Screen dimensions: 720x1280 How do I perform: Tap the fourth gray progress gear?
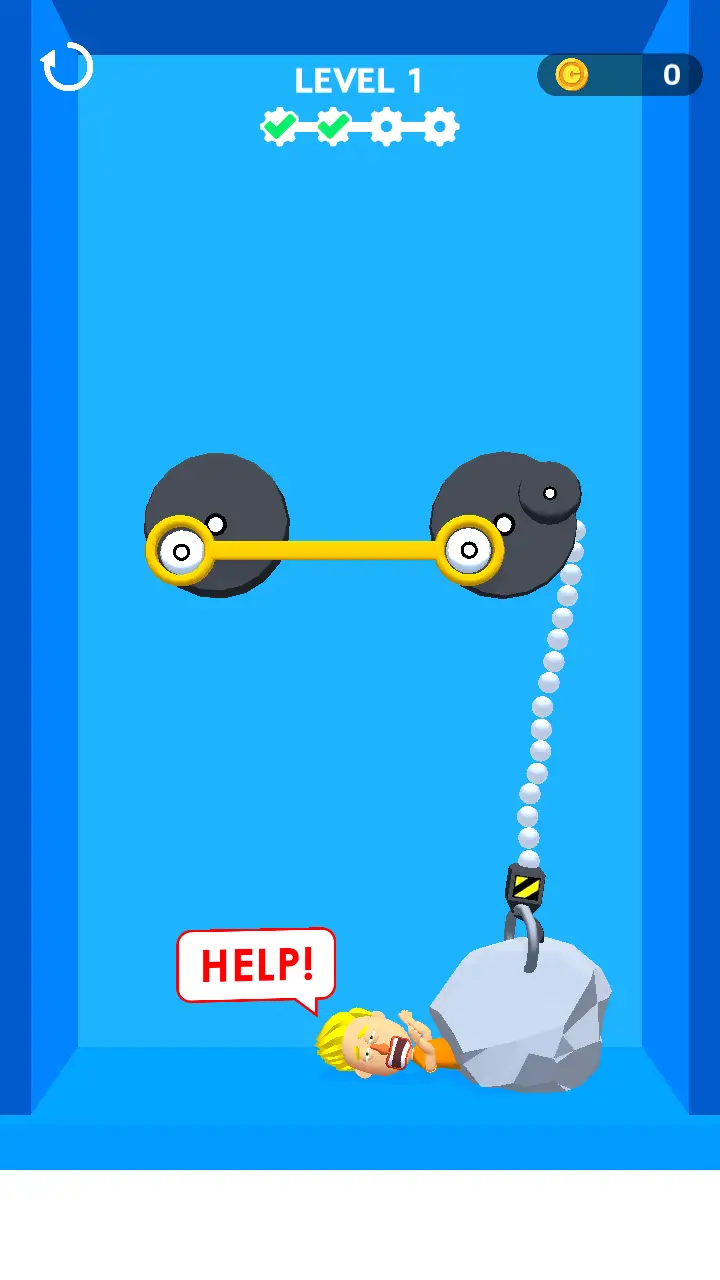tap(438, 126)
